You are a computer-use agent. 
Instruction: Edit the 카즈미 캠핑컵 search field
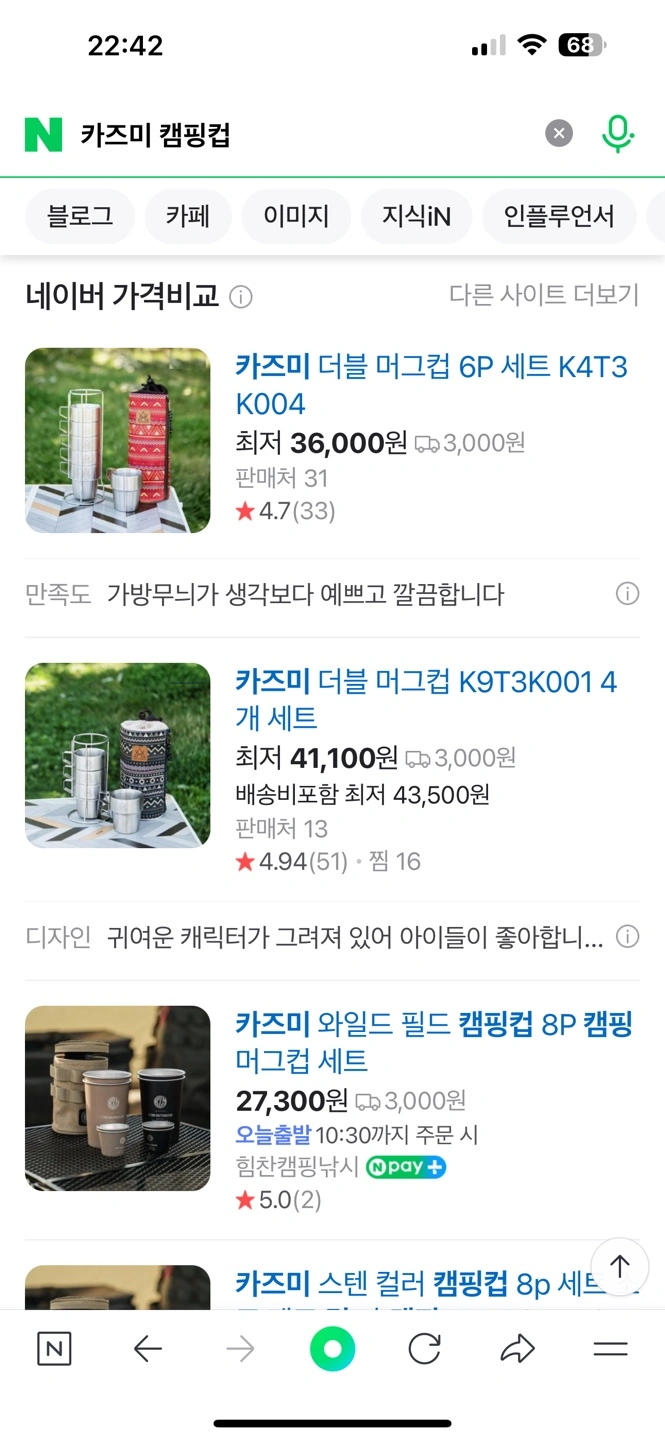(x=300, y=134)
